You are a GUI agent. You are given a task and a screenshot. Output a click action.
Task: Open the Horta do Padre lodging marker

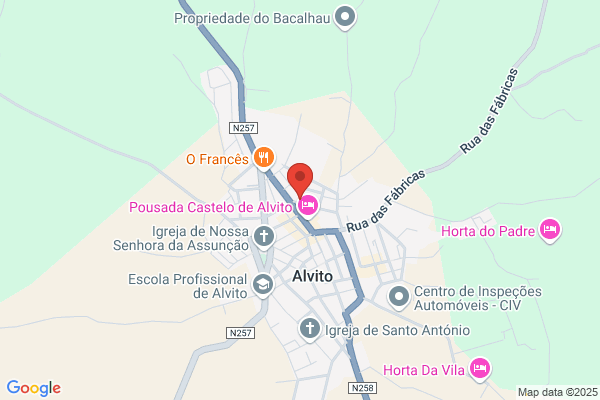[550, 230]
